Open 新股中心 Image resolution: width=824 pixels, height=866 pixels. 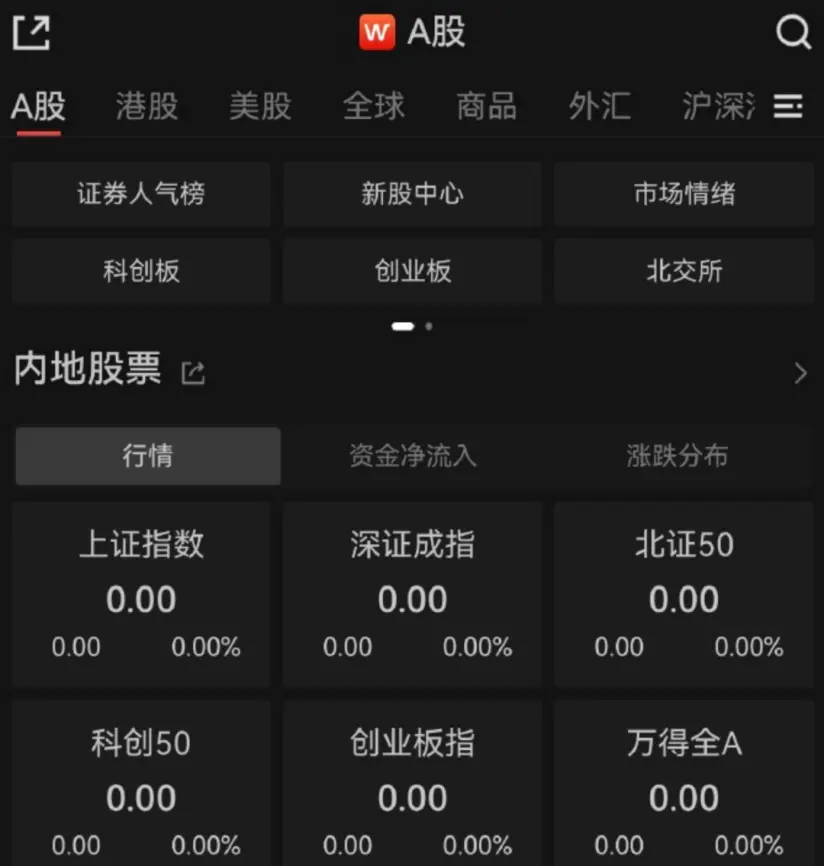(x=412, y=194)
